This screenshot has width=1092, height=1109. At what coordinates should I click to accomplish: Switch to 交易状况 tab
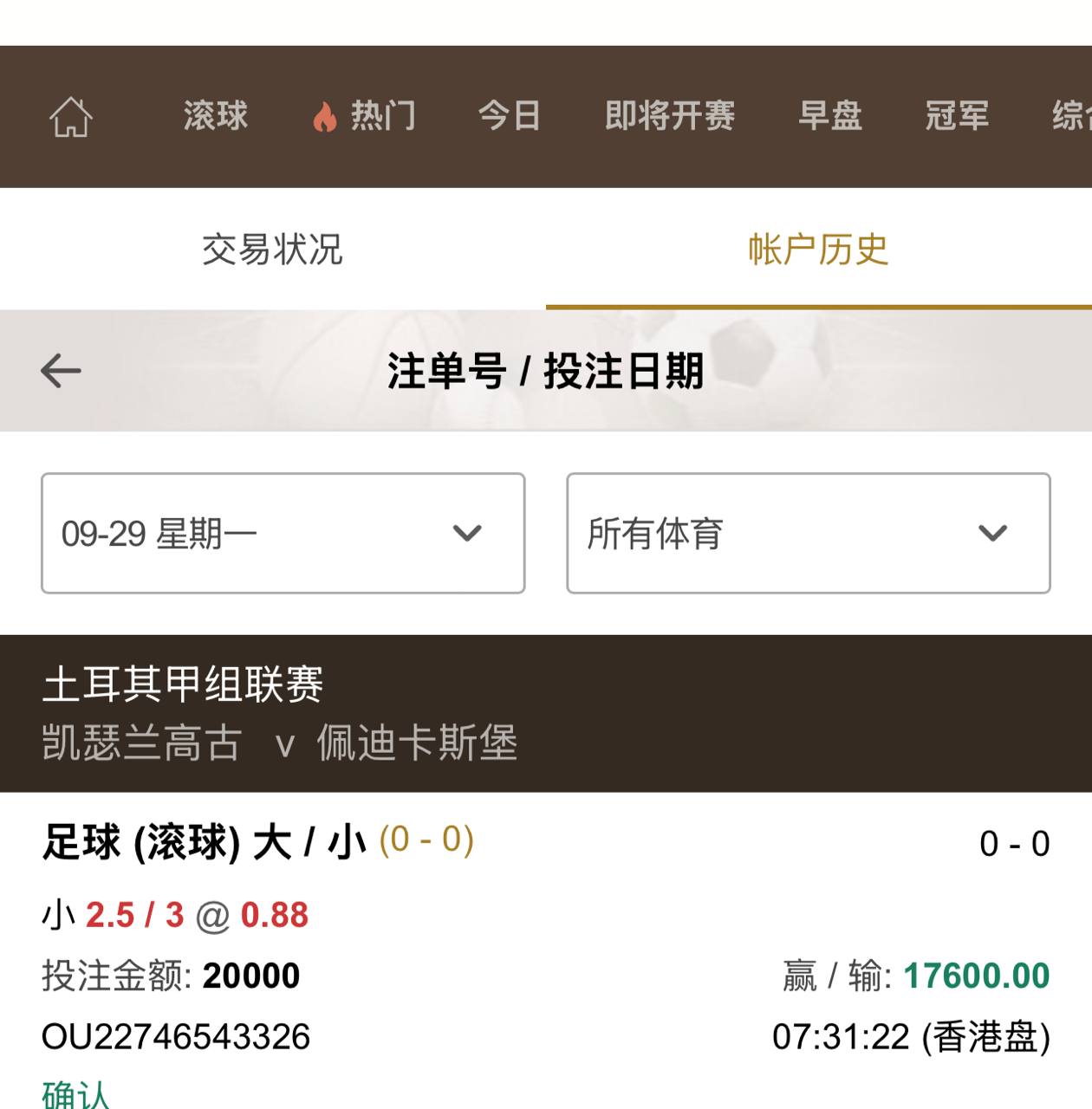(272, 250)
